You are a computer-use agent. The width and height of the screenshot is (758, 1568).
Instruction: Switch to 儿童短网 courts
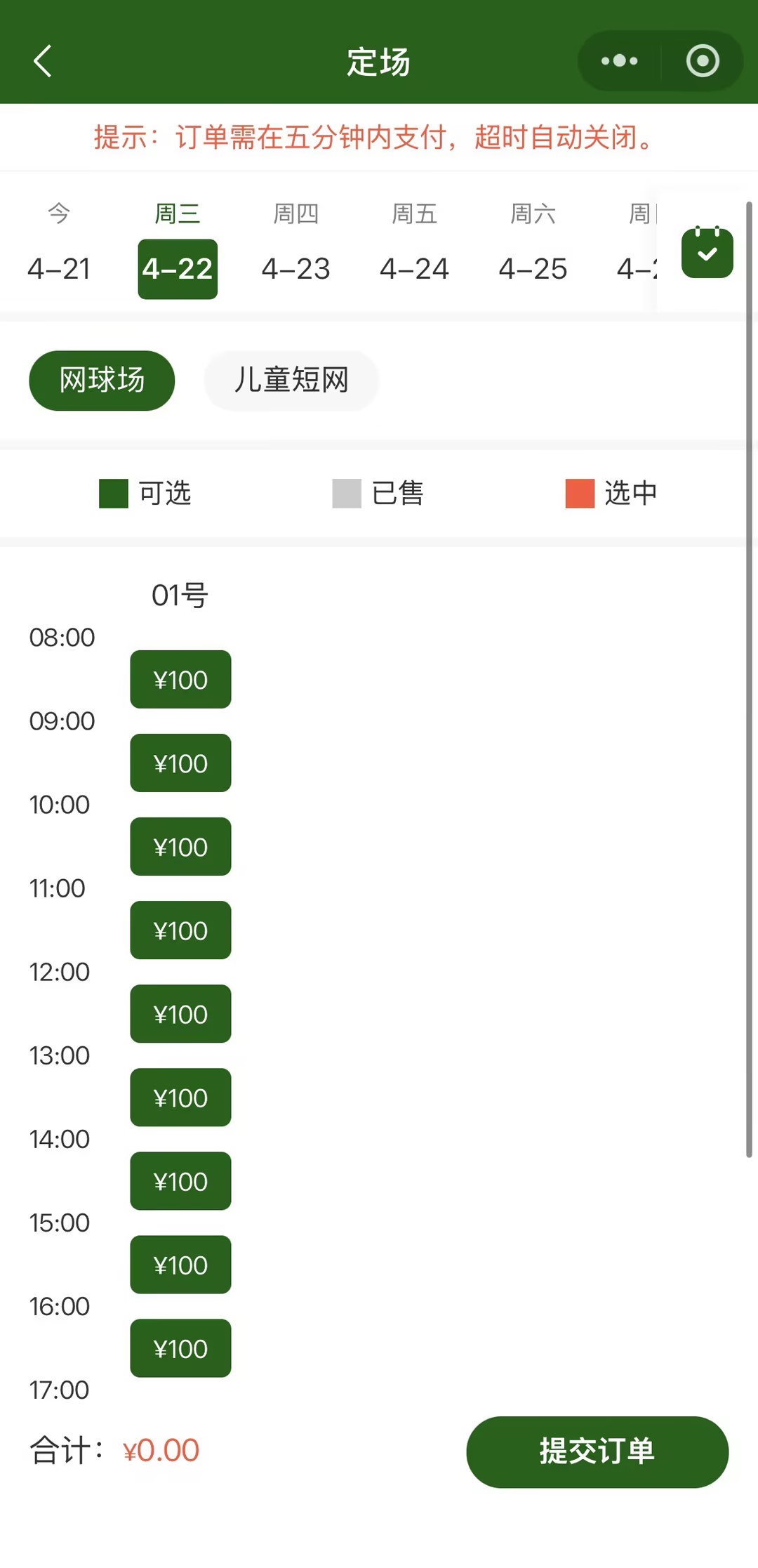point(291,381)
